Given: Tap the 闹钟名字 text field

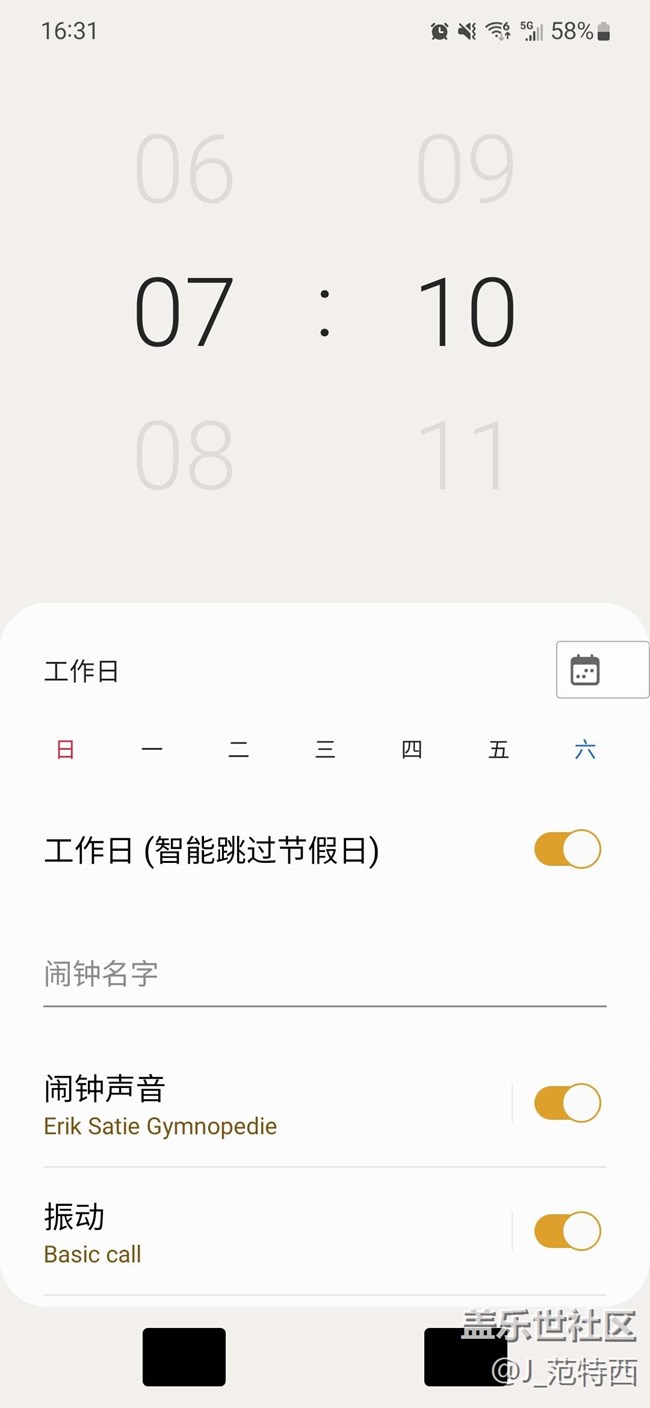Looking at the screenshot, I should pyautogui.click(x=324, y=974).
